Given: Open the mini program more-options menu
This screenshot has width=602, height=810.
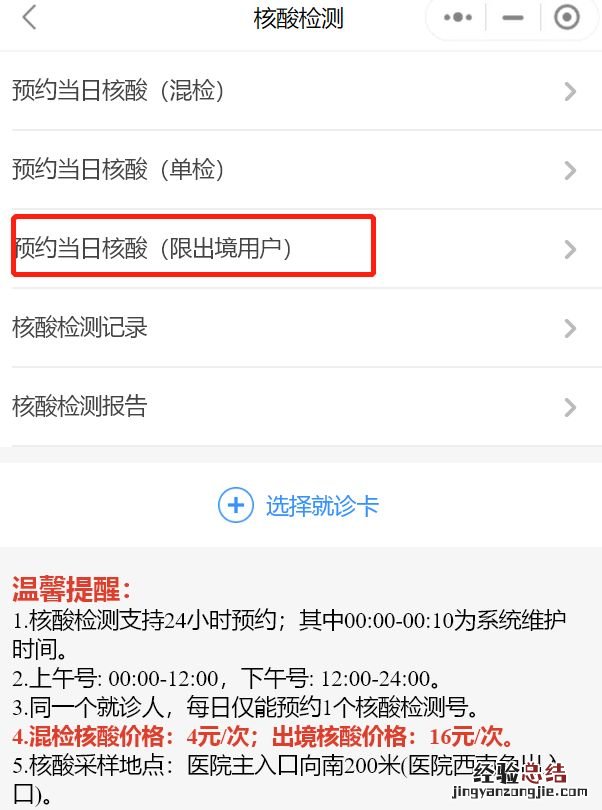Looking at the screenshot, I should (x=458, y=18).
